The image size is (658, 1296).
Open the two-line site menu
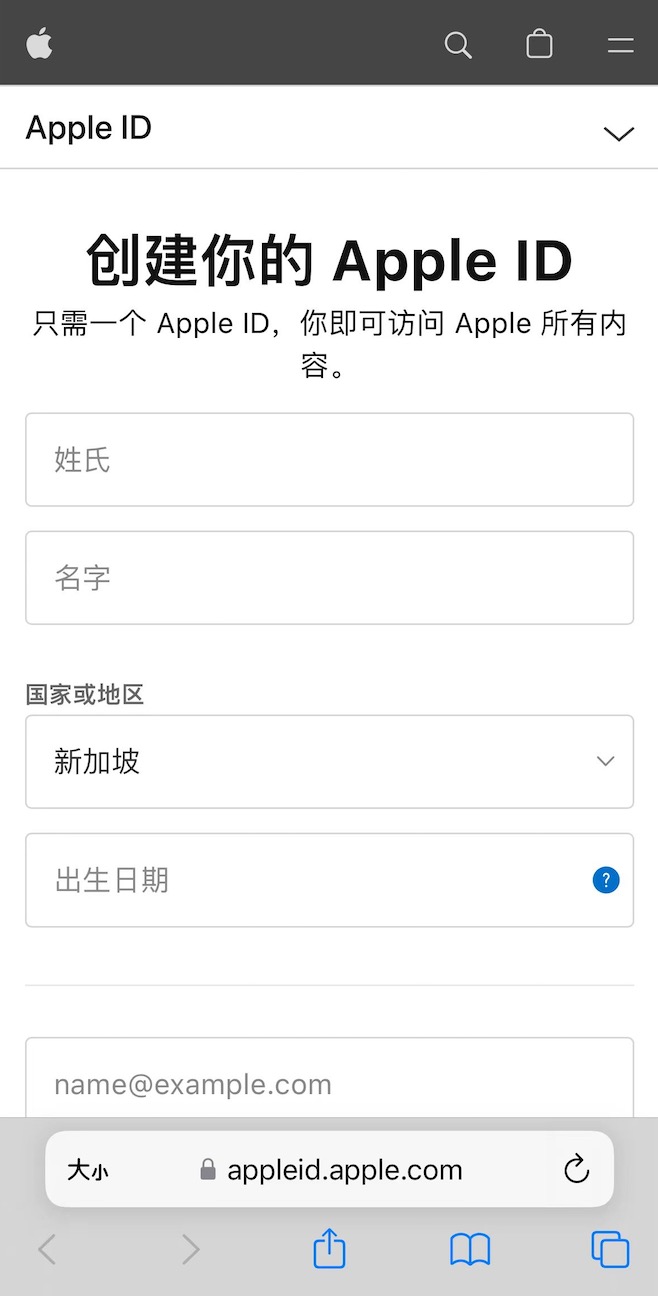[x=620, y=45]
